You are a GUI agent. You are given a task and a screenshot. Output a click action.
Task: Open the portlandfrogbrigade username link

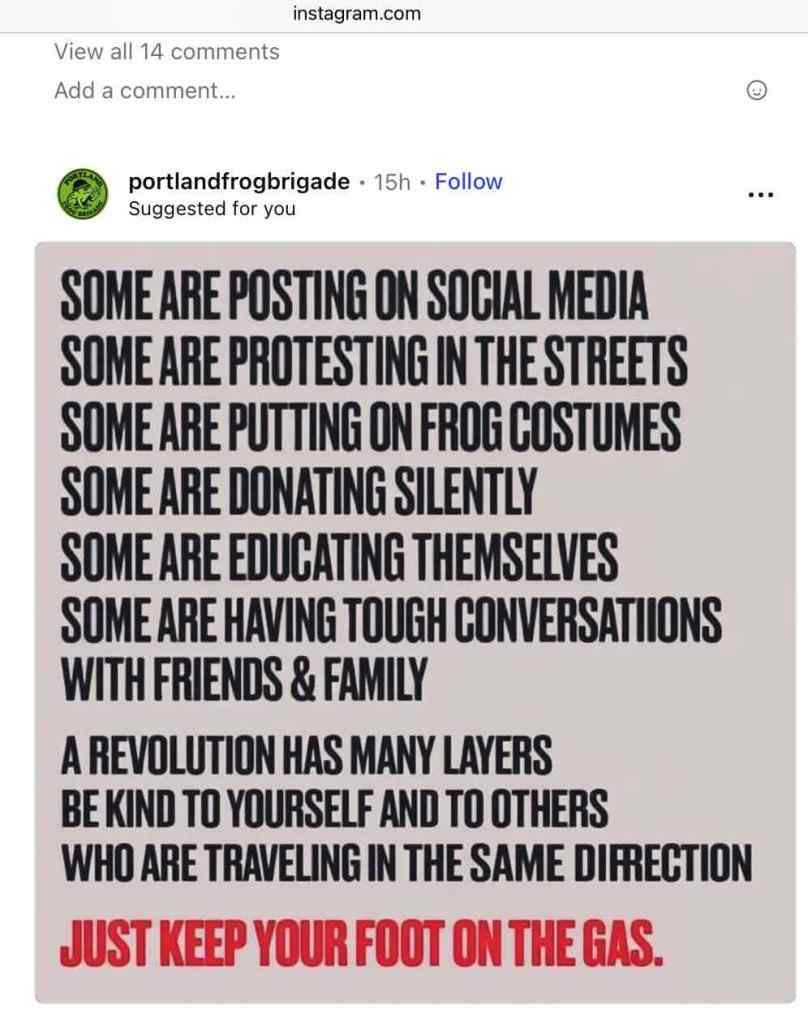pyautogui.click(x=239, y=182)
